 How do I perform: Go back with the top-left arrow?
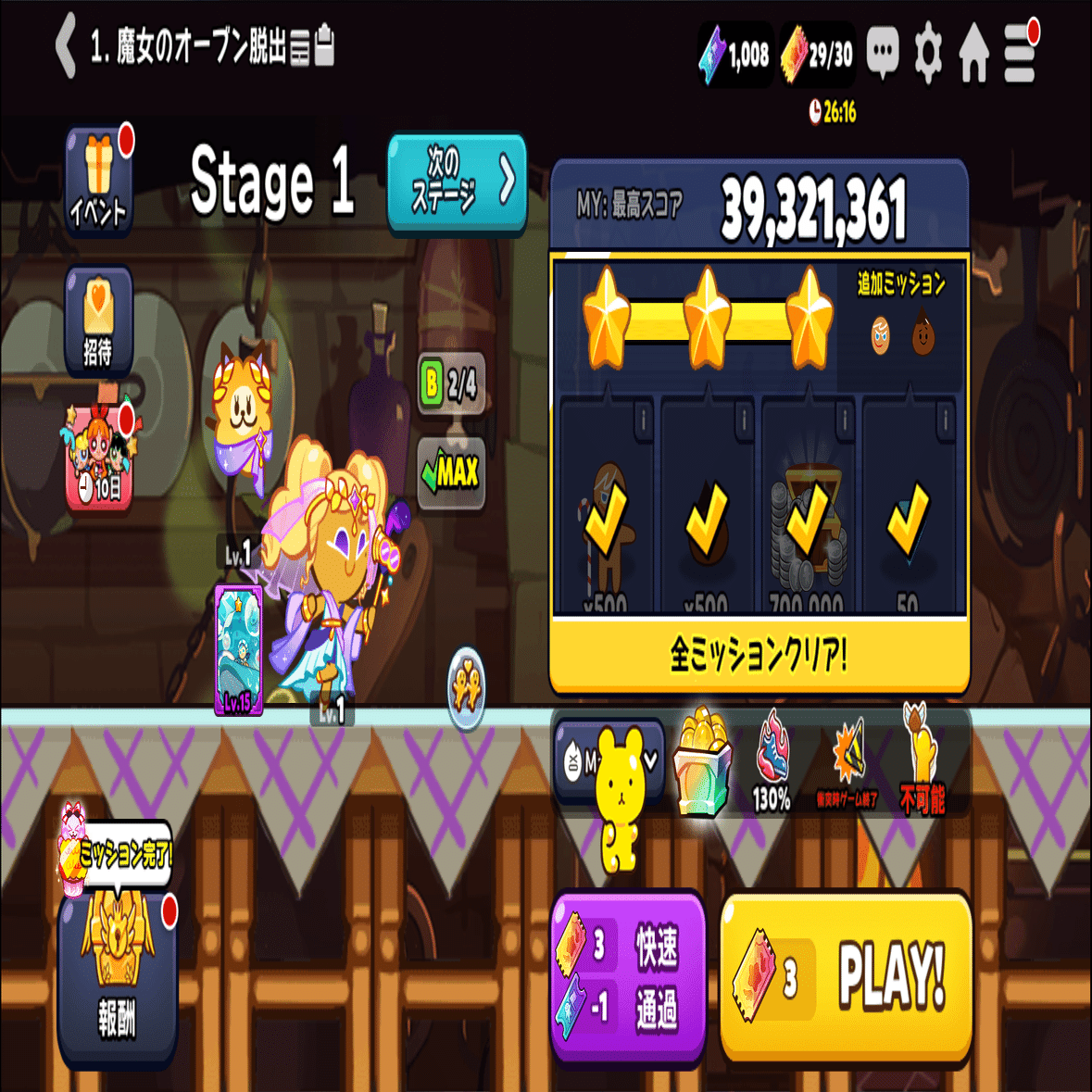(x=65, y=46)
